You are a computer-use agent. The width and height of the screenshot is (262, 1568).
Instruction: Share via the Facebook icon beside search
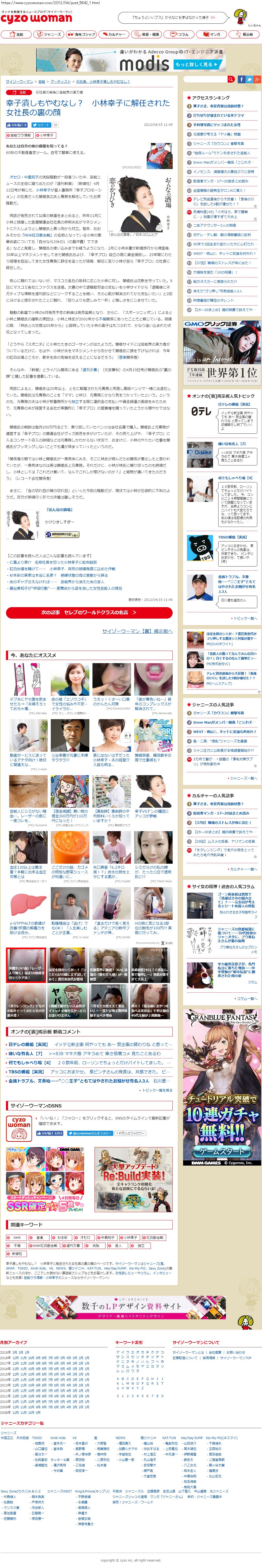point(241,79)
